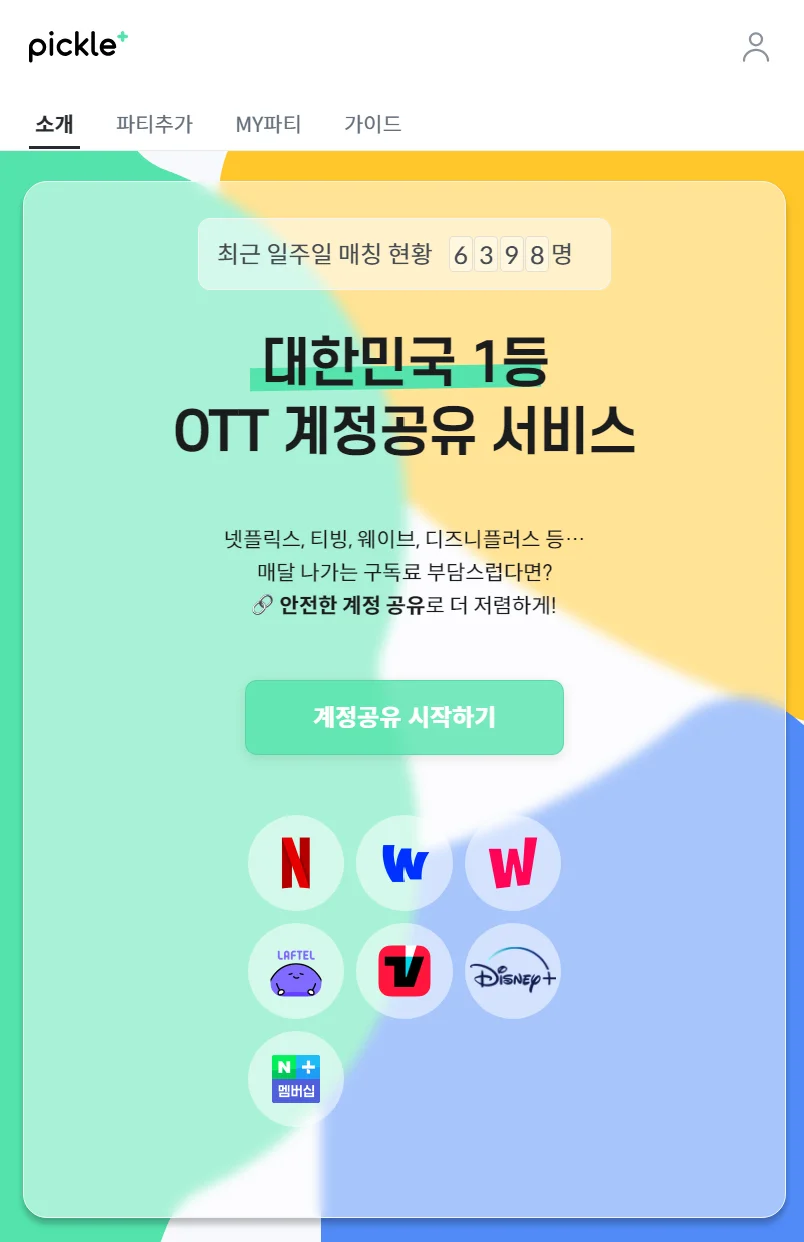This screenshot has height=1242, width=804.
Task: Switch to the 파티추가 tab
Action: [x=154, y=125]
